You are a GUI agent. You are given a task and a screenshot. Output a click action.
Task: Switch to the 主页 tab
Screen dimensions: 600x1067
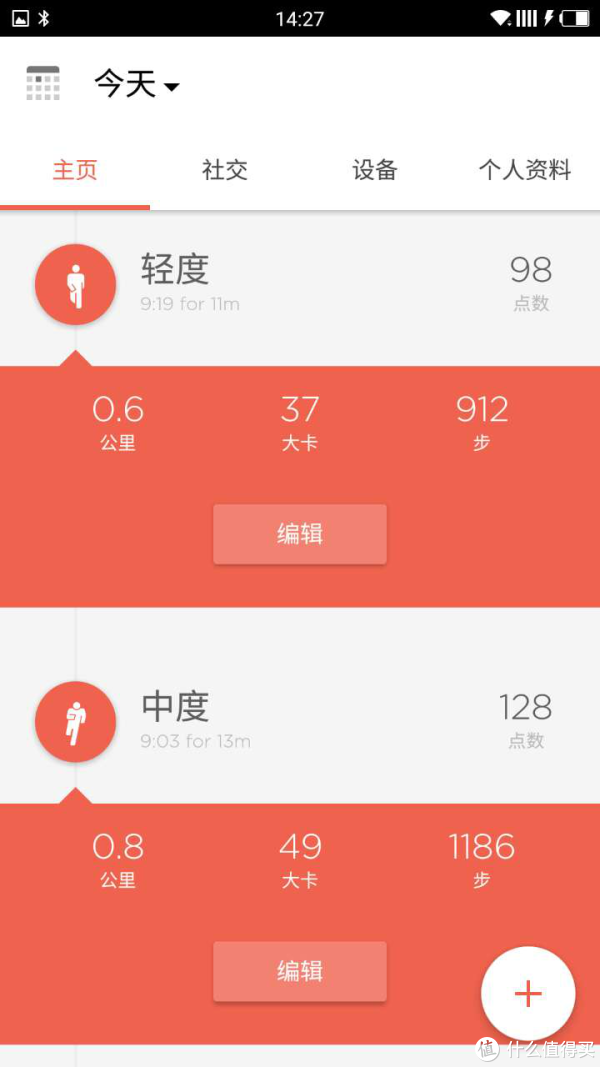point(75,170)
